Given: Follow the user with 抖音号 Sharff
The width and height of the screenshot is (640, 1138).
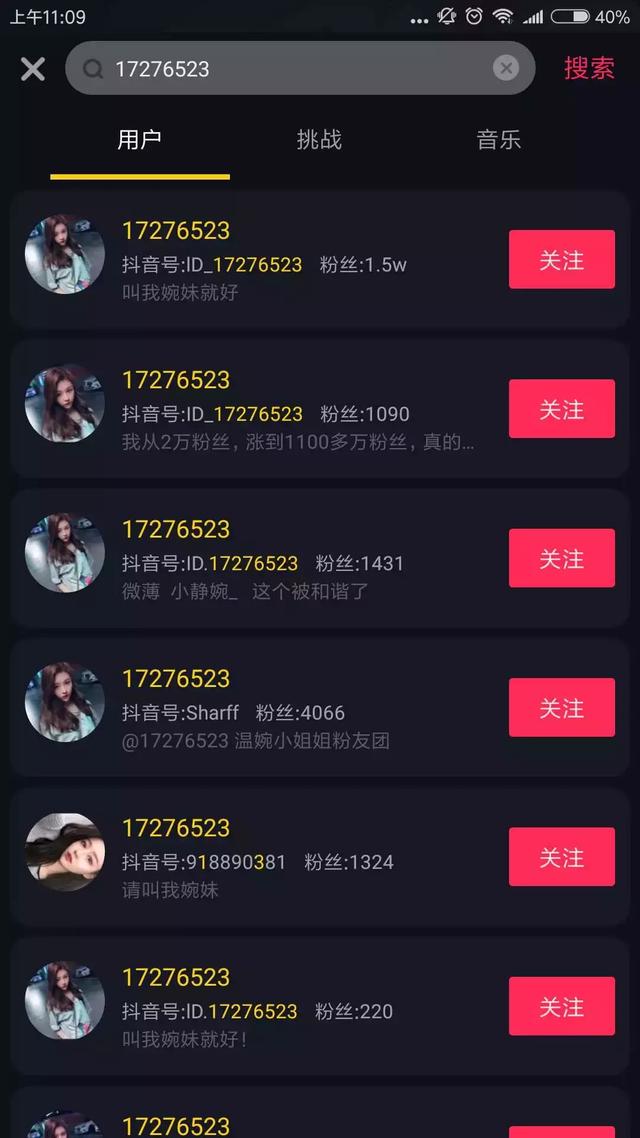Looking at the screenshot, I should point(561,708).
